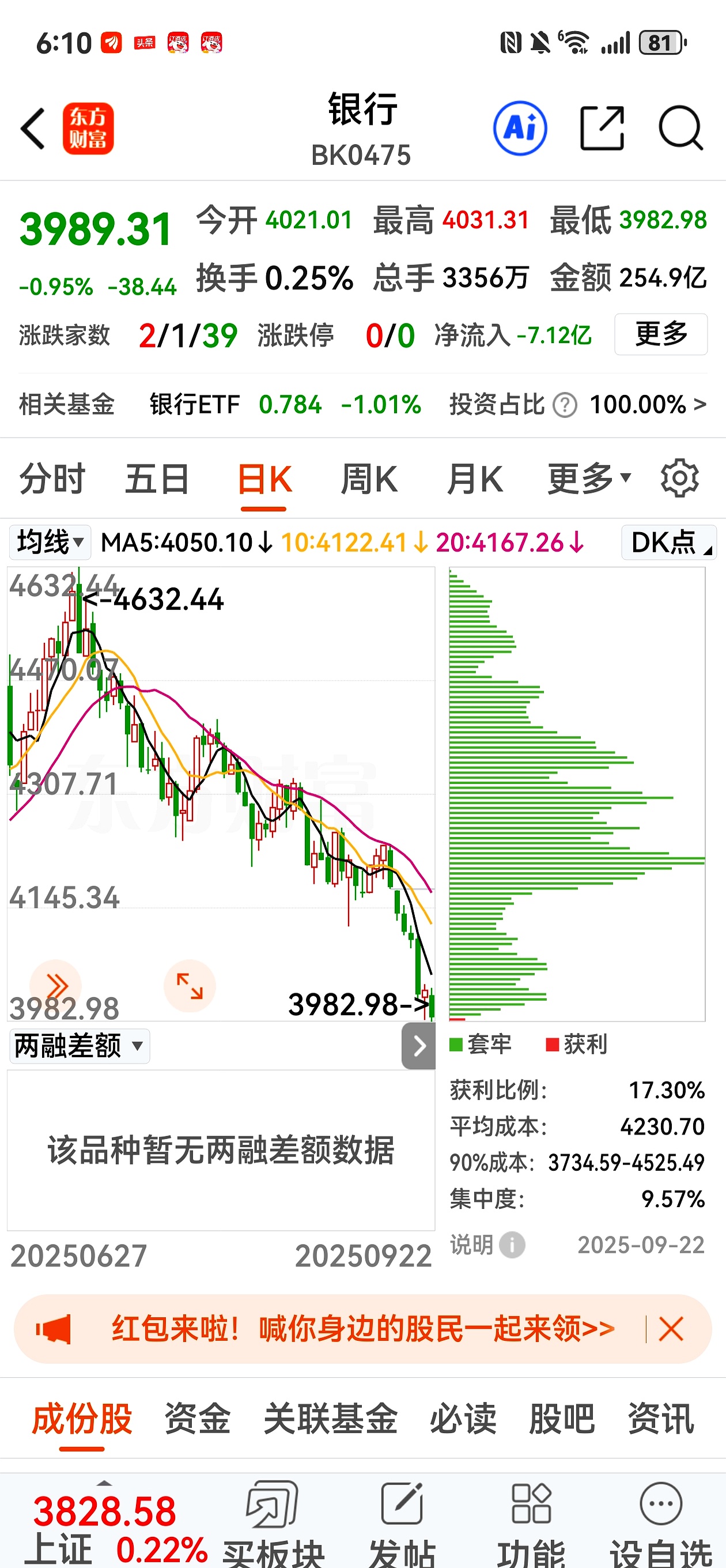Image resolution: width=726 pixels, height=1568 pixels.
Task: Expand the right panel with the > arrow
Action: coord(418,1046)
